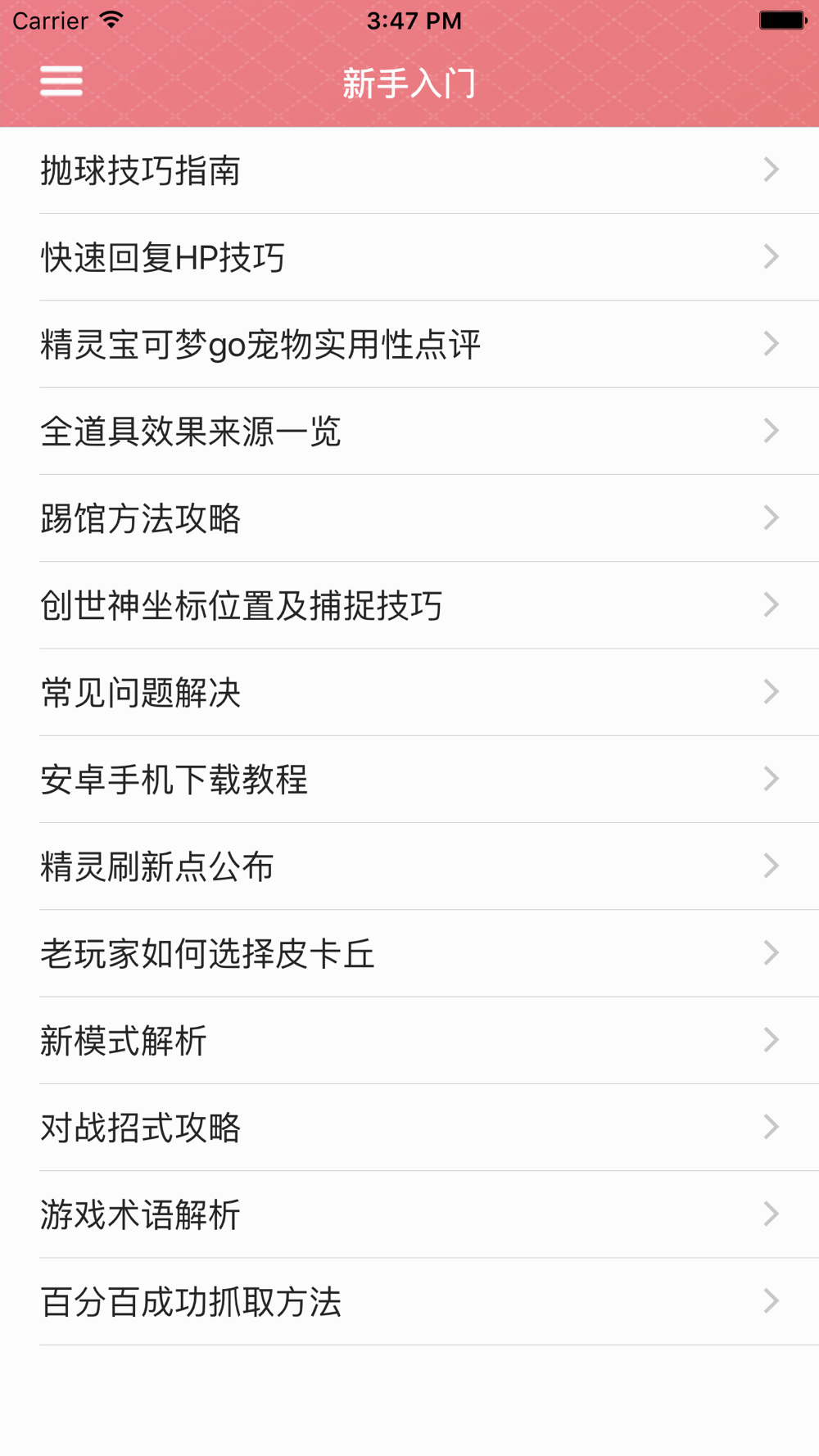Open 百分百成功抓取方法

point(409,1301)
